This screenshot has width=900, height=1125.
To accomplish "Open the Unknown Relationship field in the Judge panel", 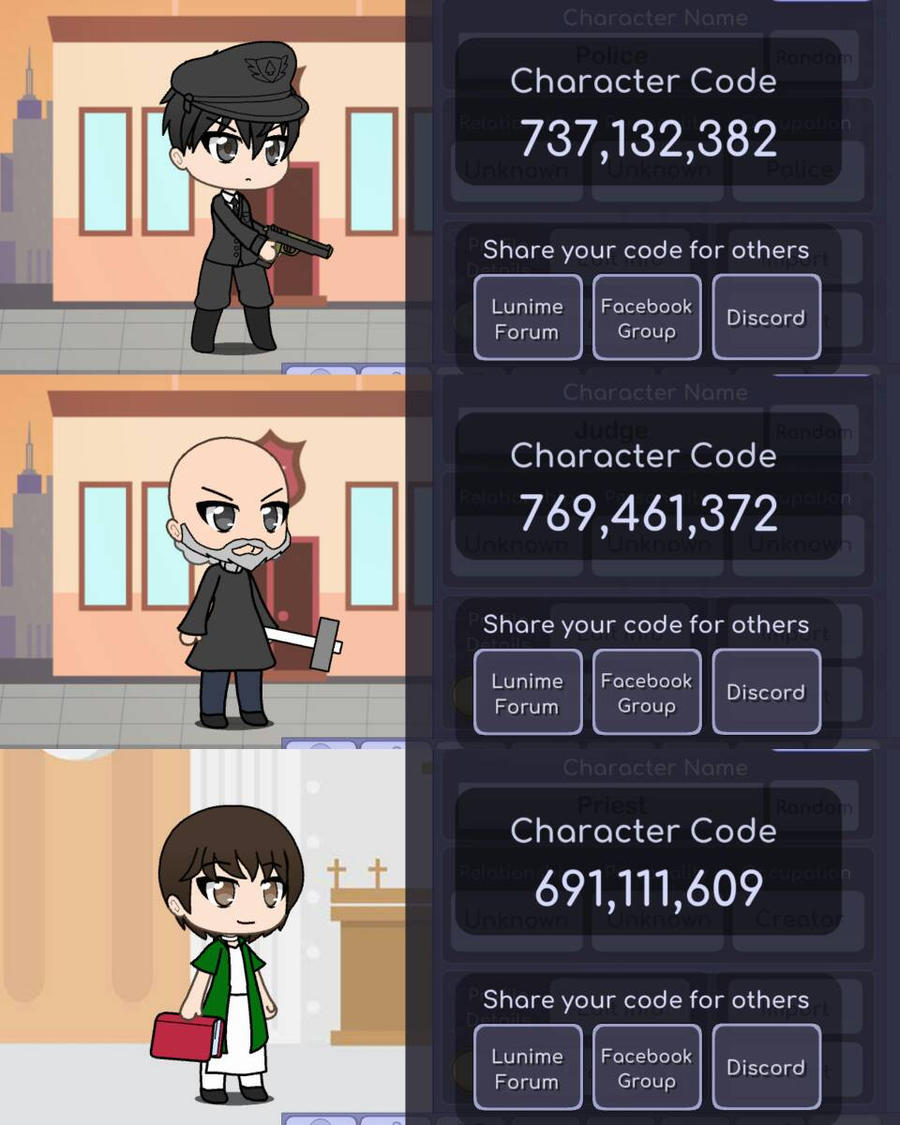I will 516,545.
